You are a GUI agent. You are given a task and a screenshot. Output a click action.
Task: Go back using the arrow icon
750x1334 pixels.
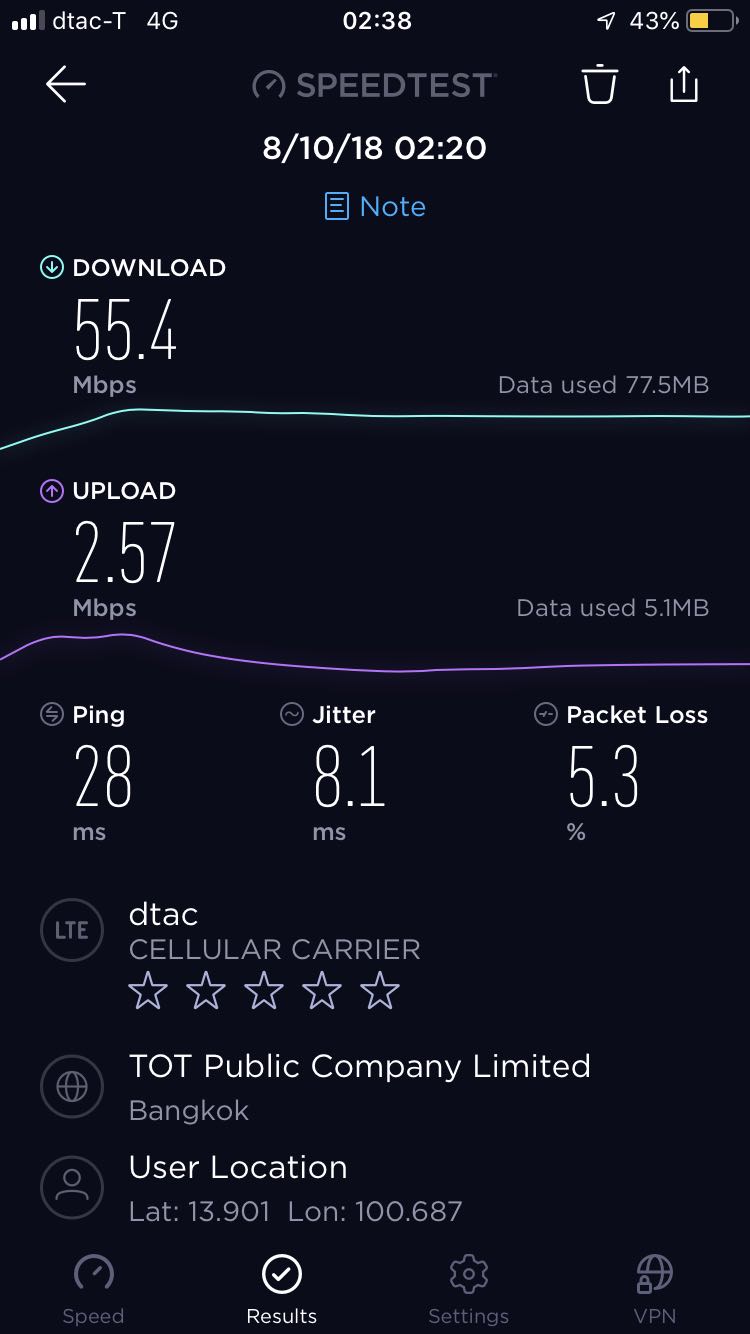click(x=66, y=85)
